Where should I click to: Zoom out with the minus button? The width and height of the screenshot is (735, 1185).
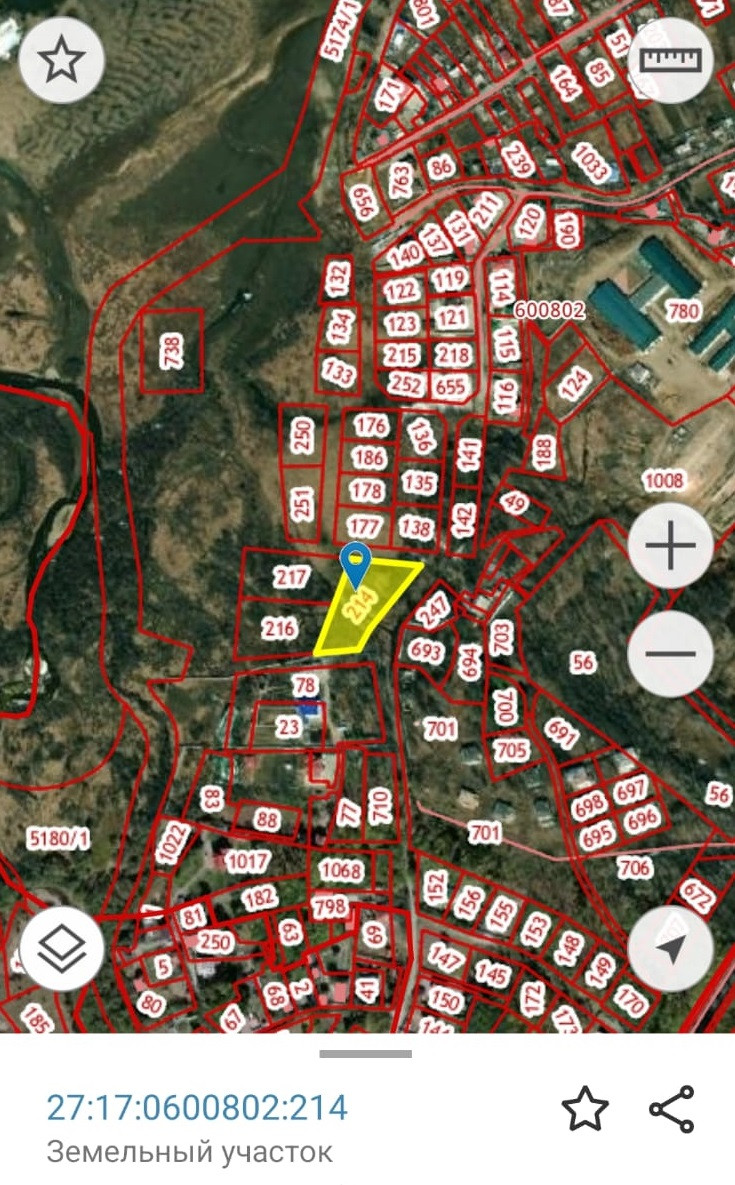click(670, 654)
